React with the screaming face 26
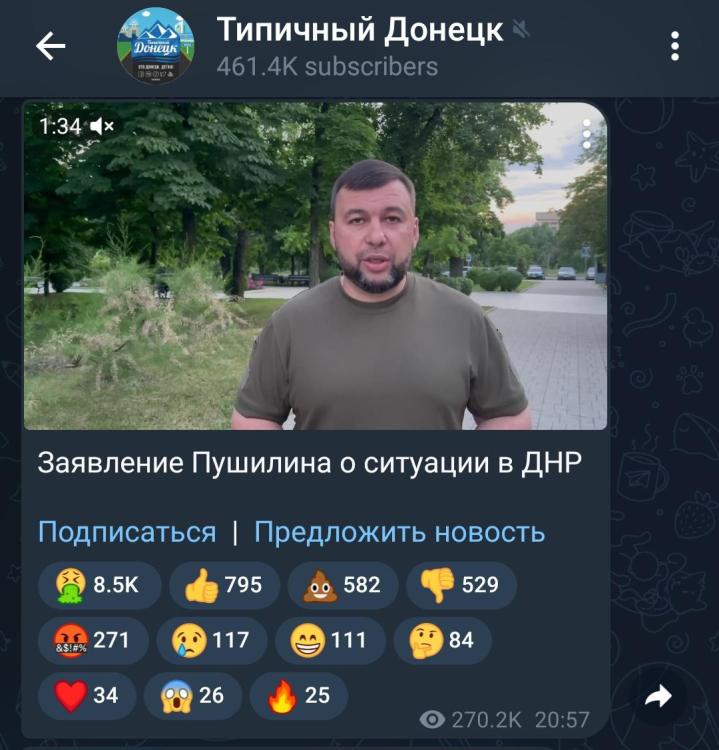719x750 pixels. pyautogui.click(x=194, y=695)
